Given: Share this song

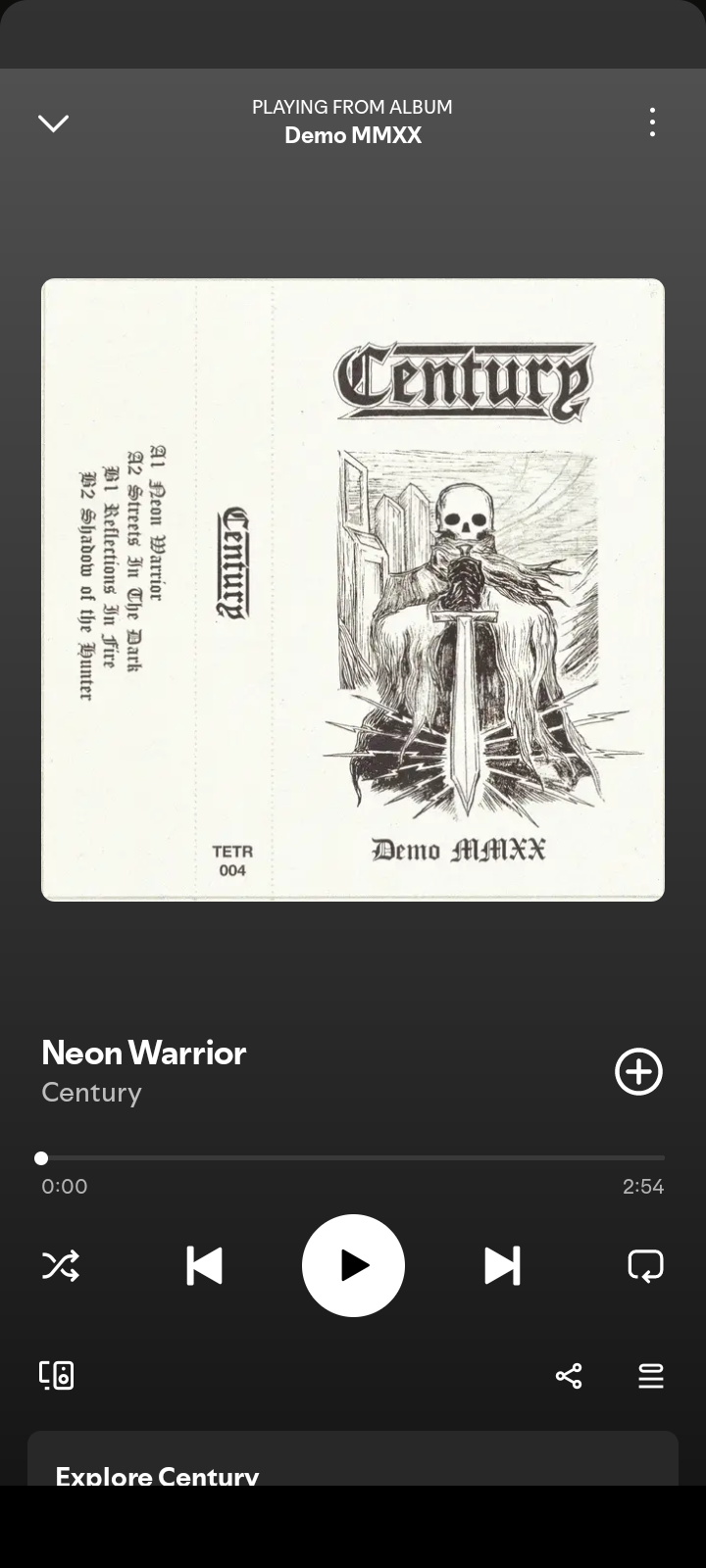Looking at the screenshot, I should (569, 1376).
